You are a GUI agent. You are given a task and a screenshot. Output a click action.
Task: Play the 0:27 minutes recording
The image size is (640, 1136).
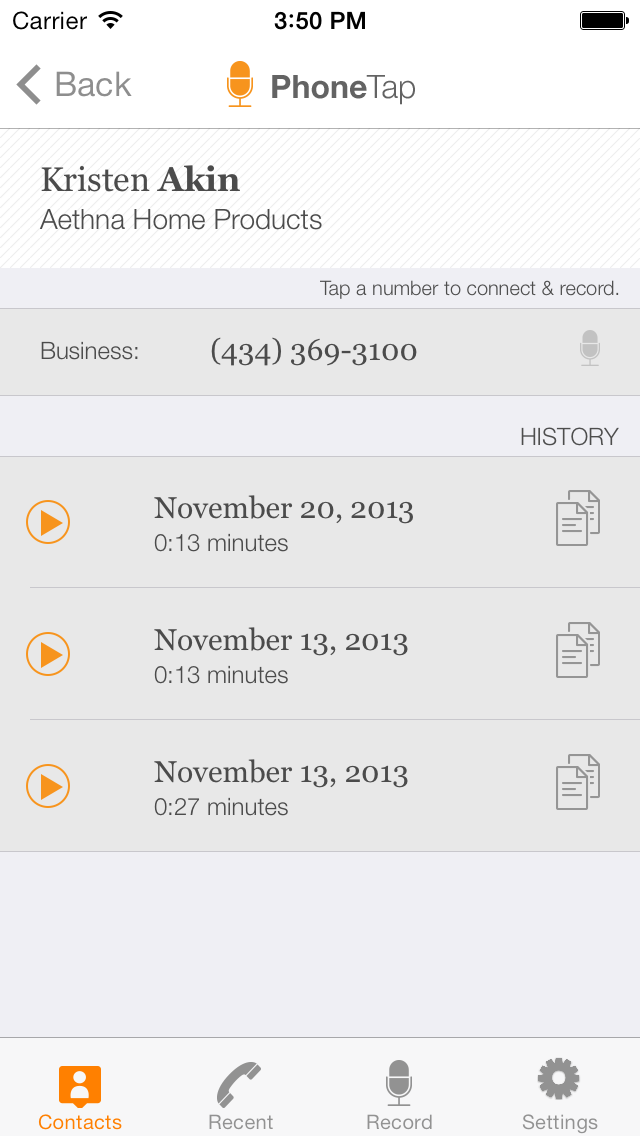[48, 786]
